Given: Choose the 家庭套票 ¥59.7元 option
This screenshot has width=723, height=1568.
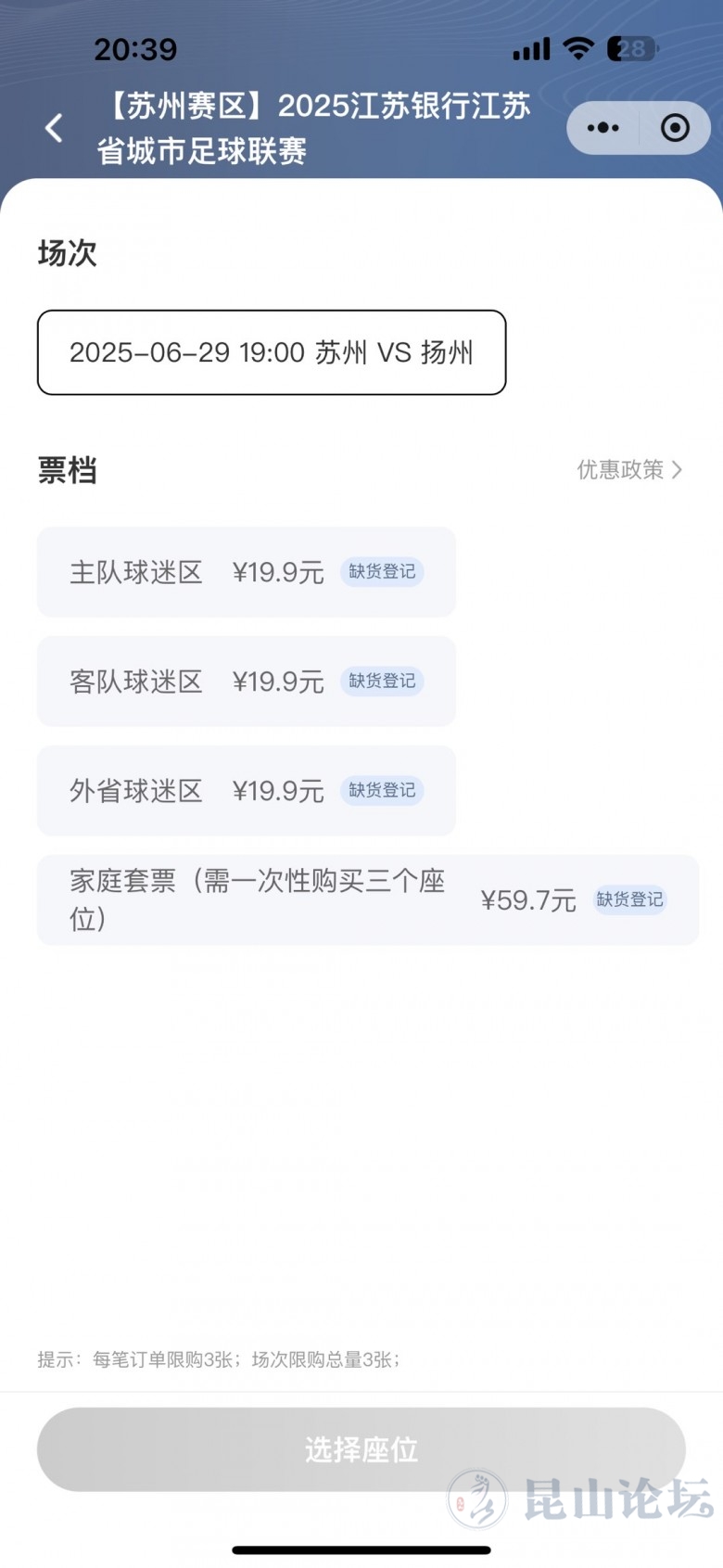Looking at the screenshot, I should (368, 900).
